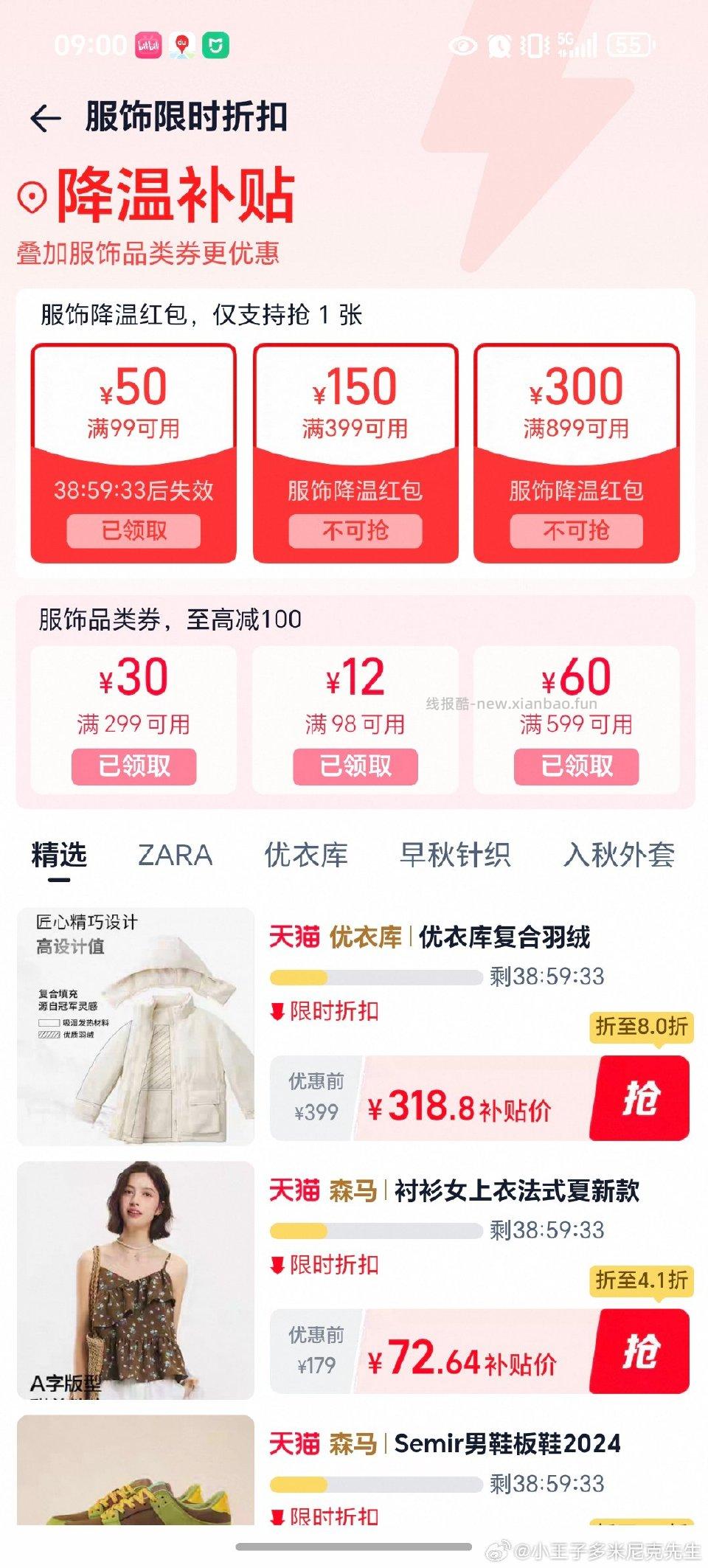Select the 入秋外套 category tab

click(623, 855)
